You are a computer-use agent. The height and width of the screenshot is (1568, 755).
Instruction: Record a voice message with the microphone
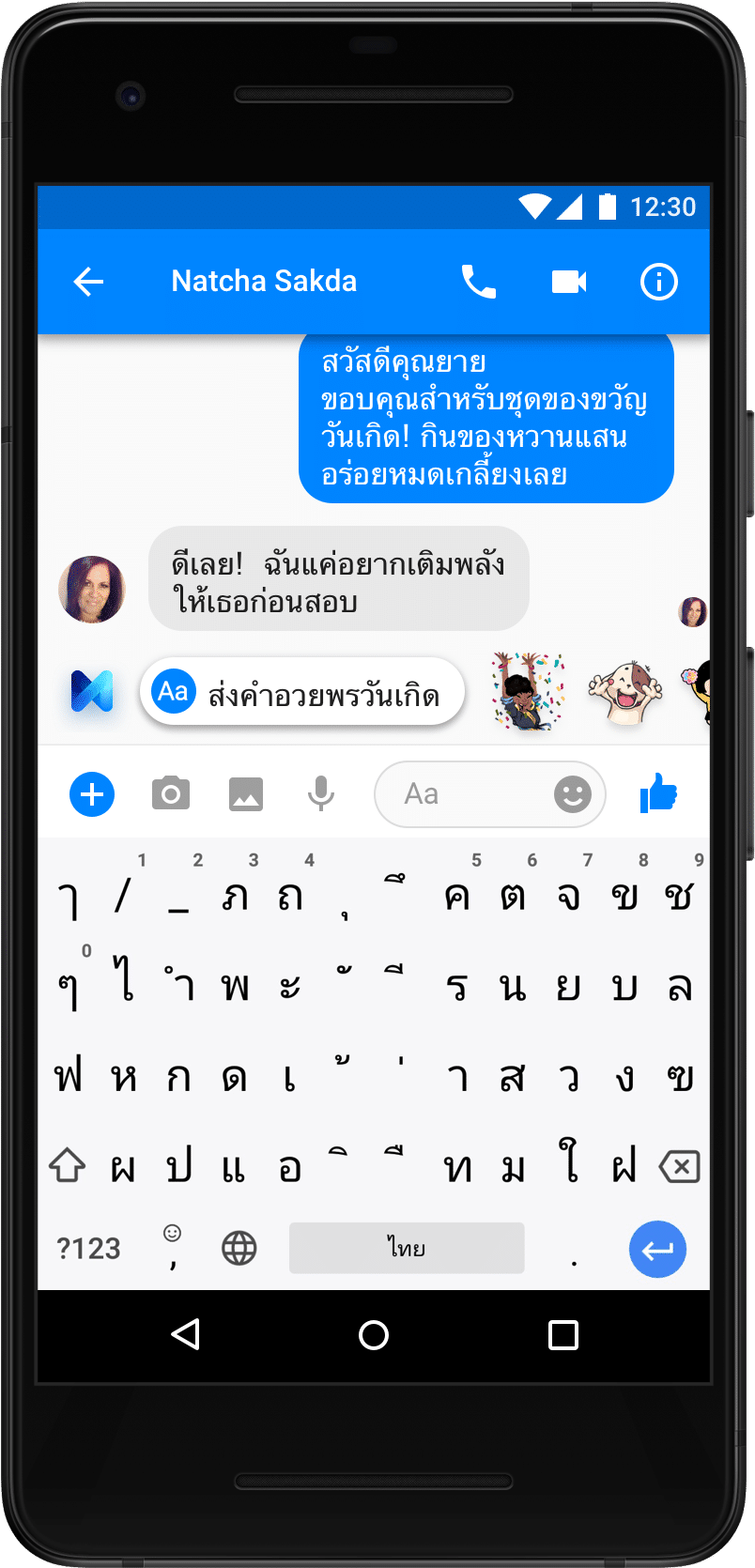tap(321, 795)
